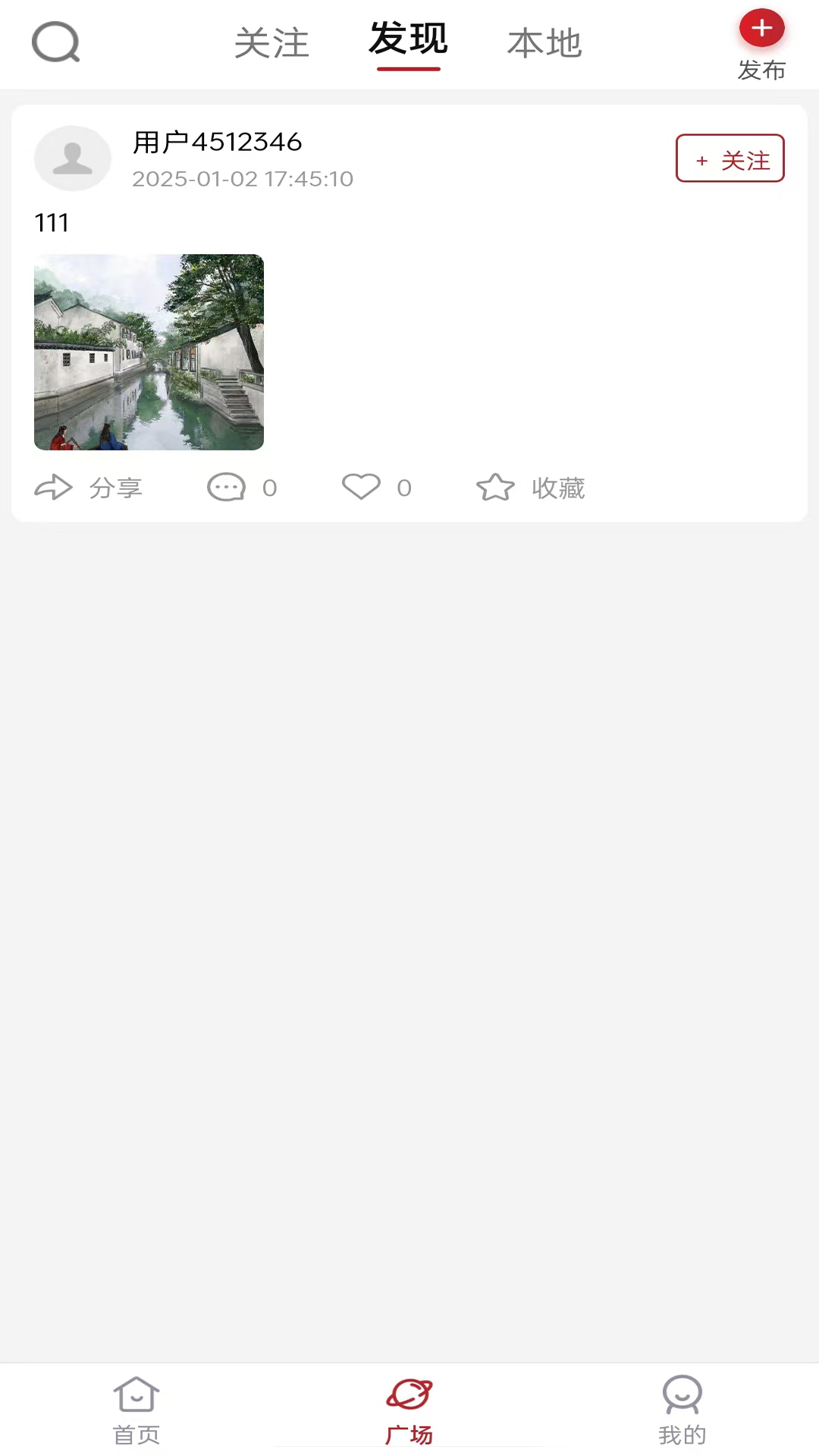This screenshot has height=1456, width=819.
Task: Open the avatar of 用户4512346
Action: [x=73, y=158]
